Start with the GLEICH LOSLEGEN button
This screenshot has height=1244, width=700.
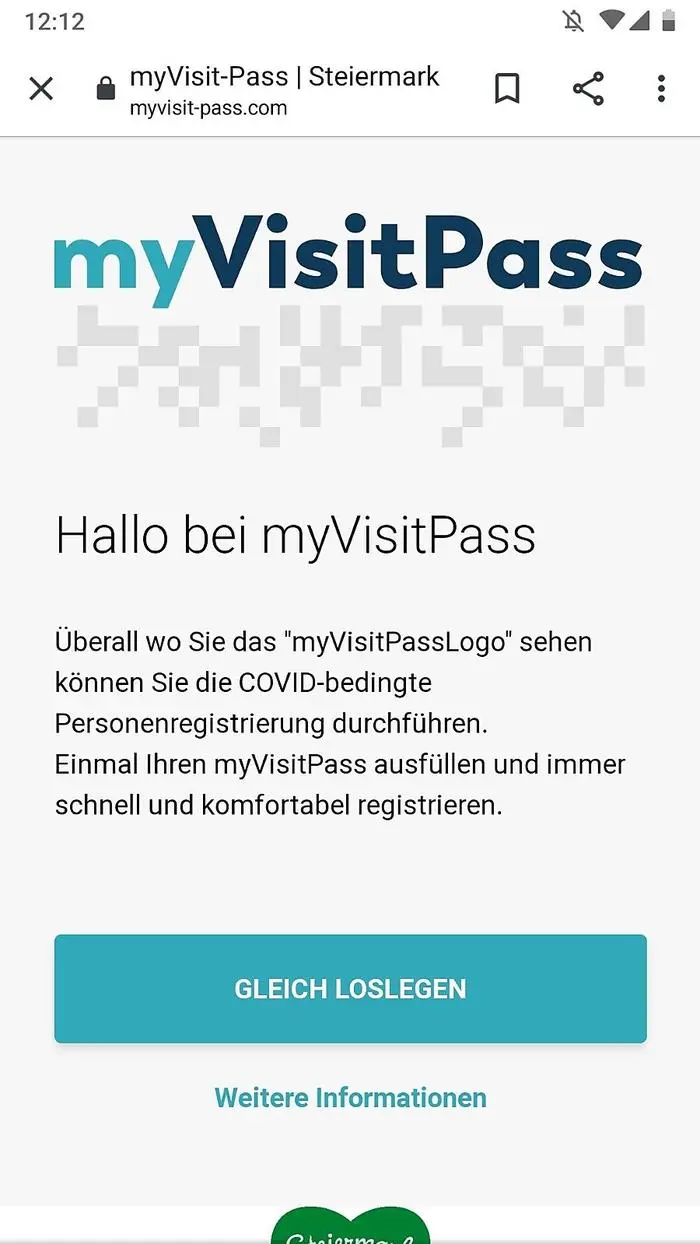[350, 989]
